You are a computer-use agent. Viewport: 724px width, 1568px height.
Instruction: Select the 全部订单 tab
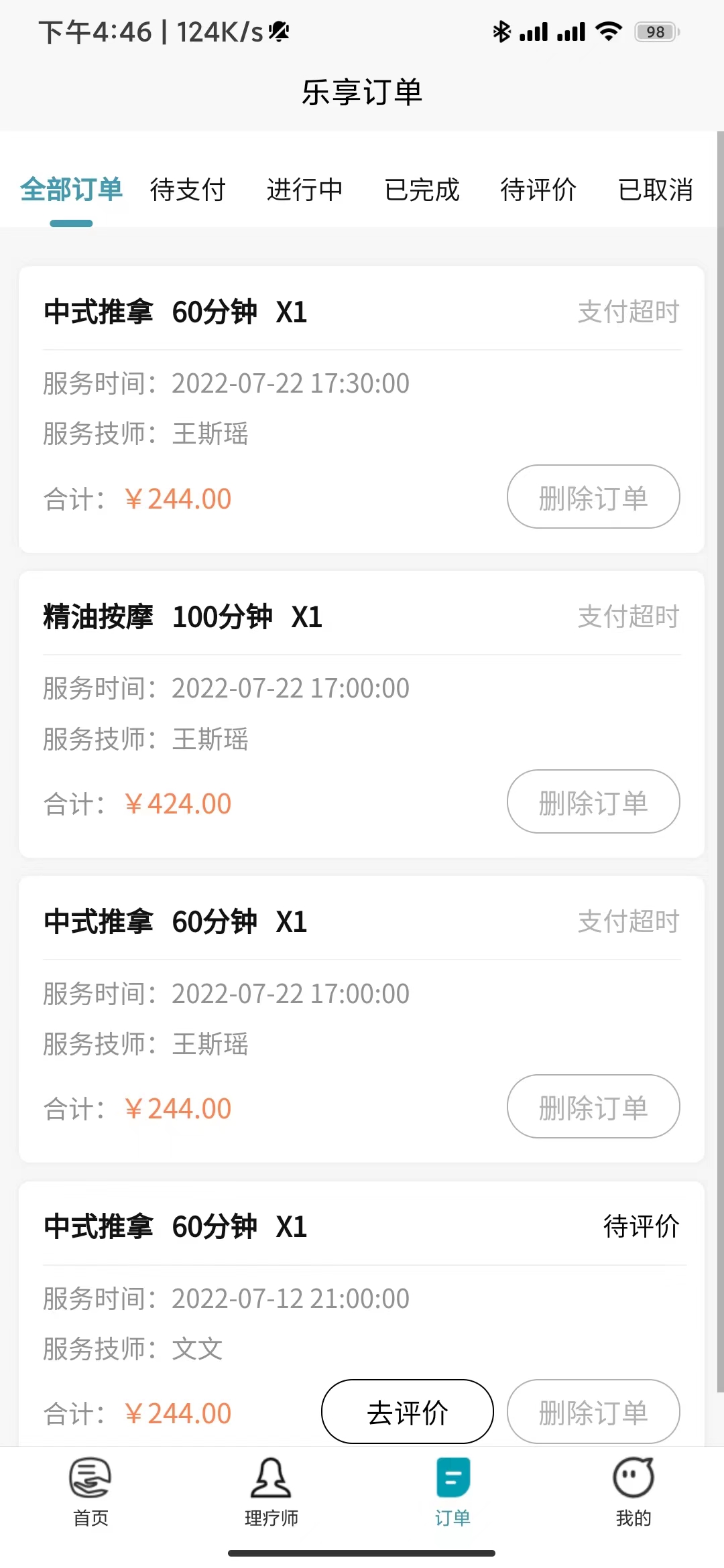point(71,190)
